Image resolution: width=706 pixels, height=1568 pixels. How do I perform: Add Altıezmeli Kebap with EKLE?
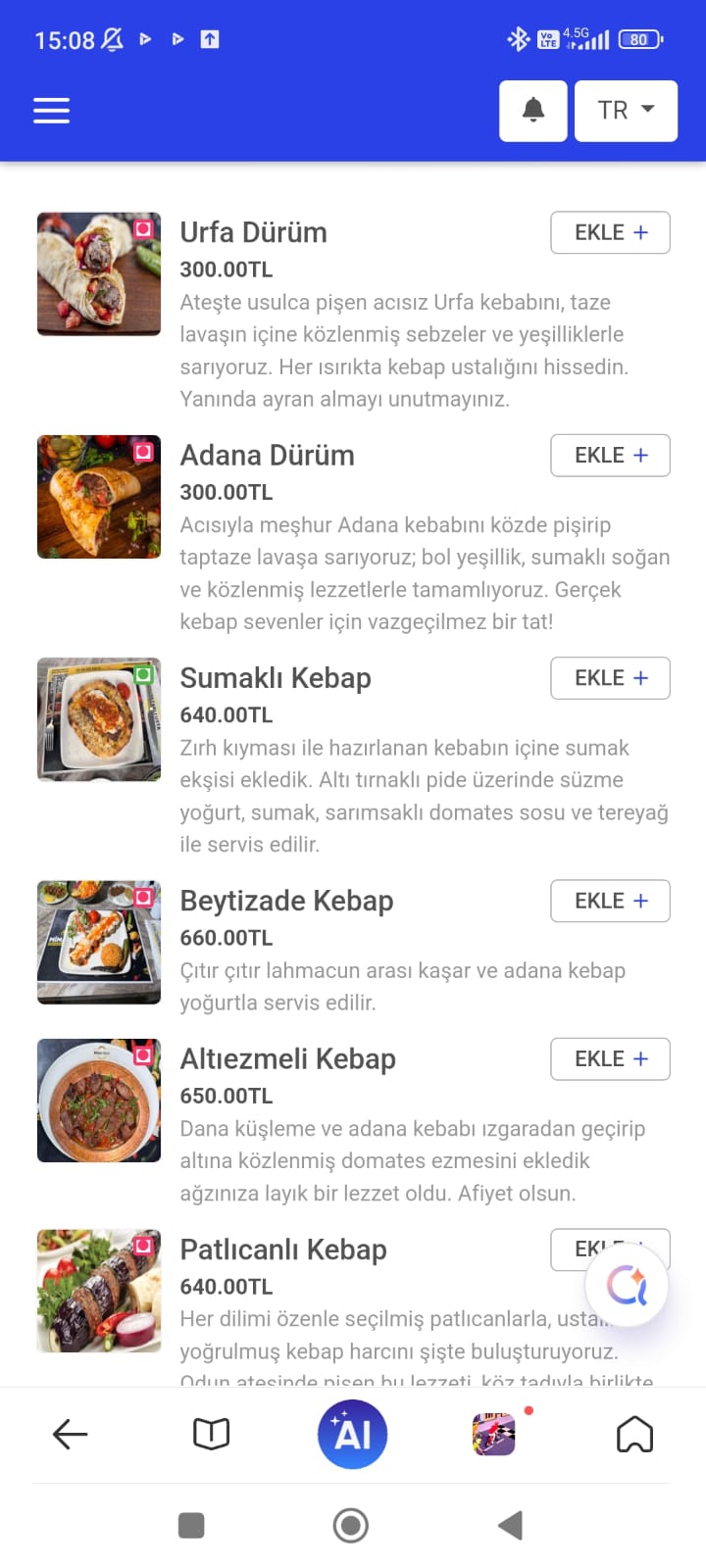[610, 1059]
